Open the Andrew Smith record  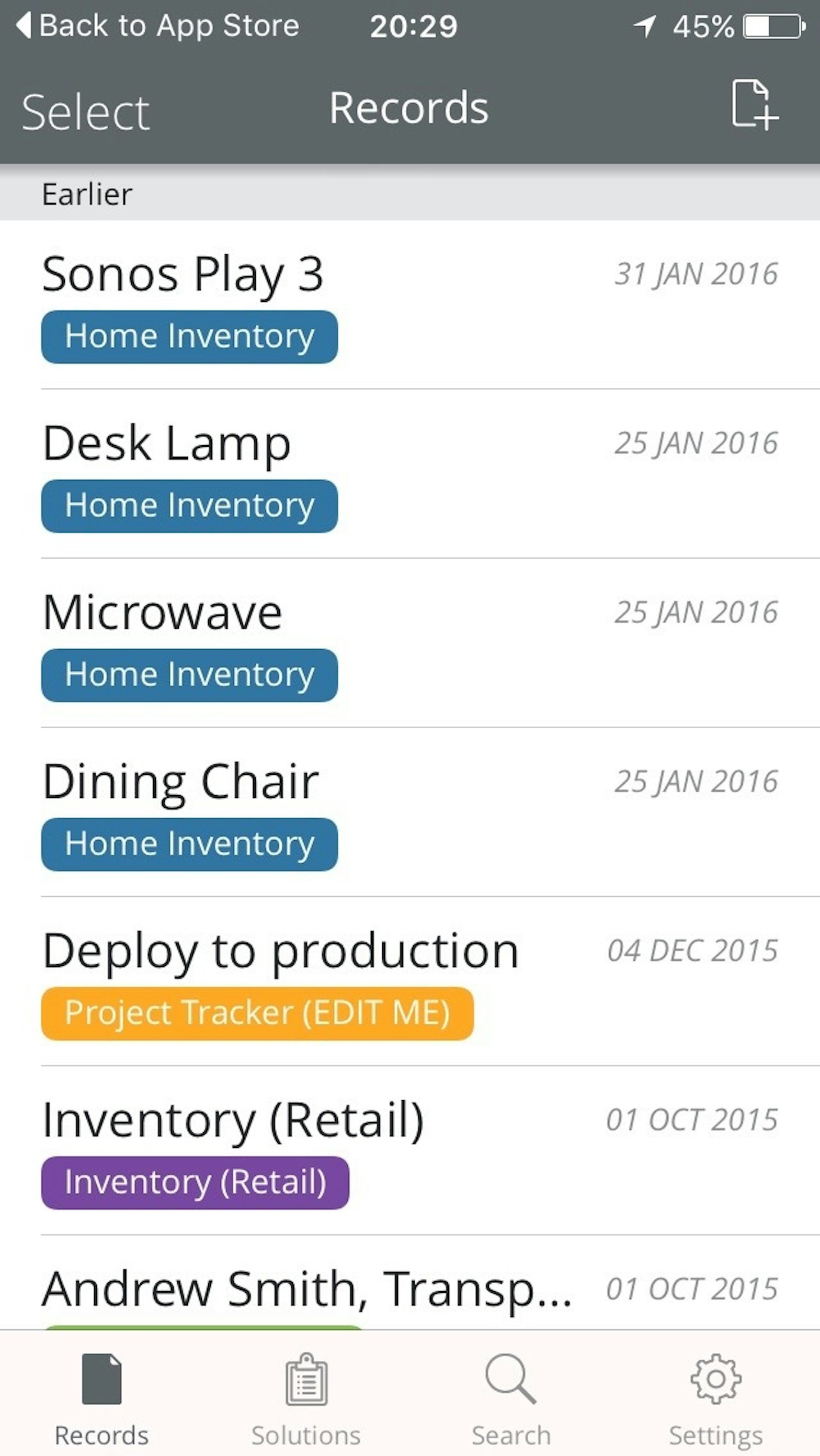[x=307, y=1289]
